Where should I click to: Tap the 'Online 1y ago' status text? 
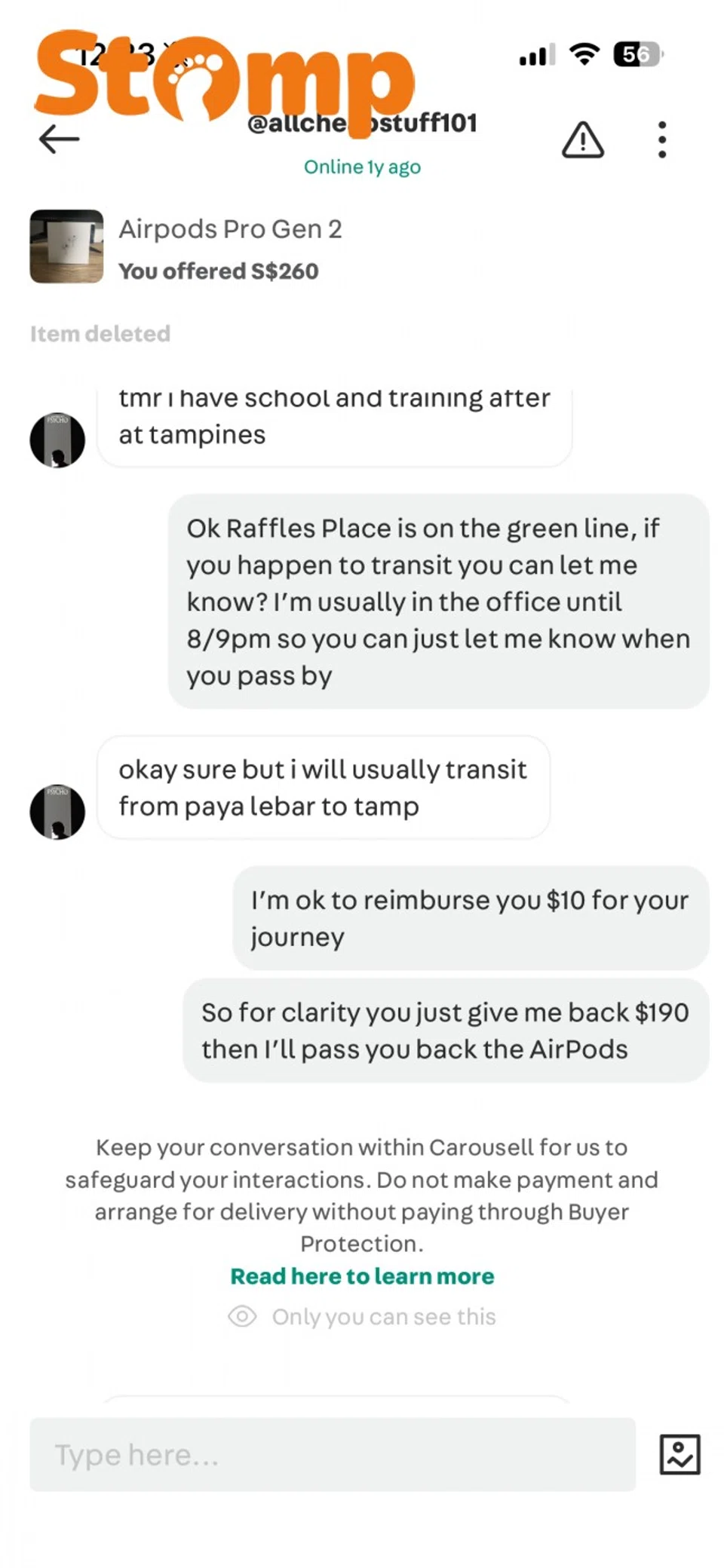tap(362, 167)
